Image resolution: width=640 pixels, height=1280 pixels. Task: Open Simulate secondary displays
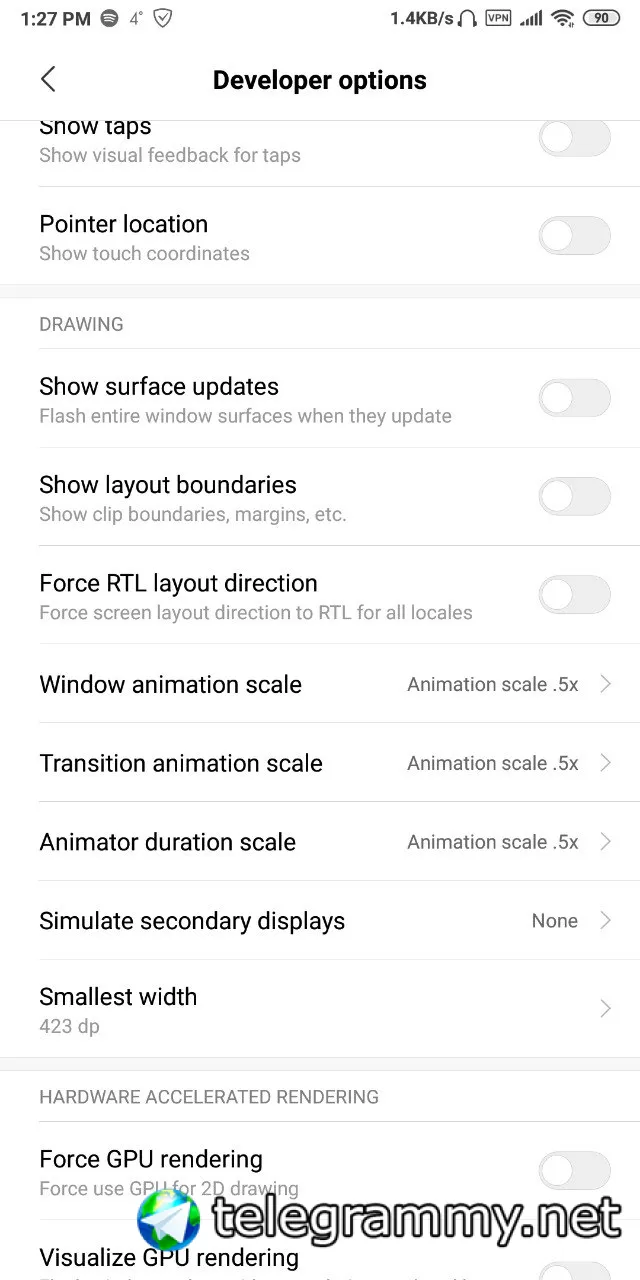[320, 921]
